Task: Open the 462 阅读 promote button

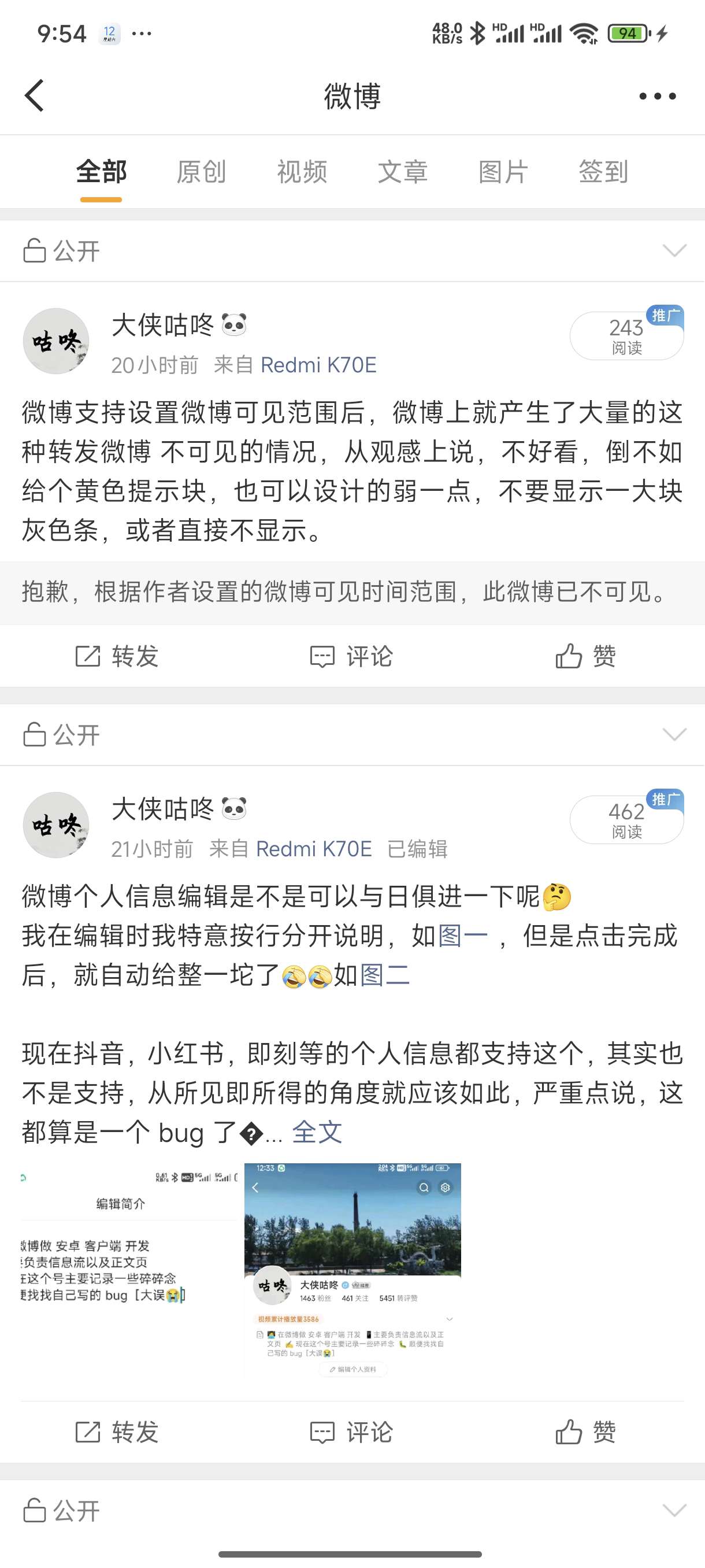Action: [626, 820]
